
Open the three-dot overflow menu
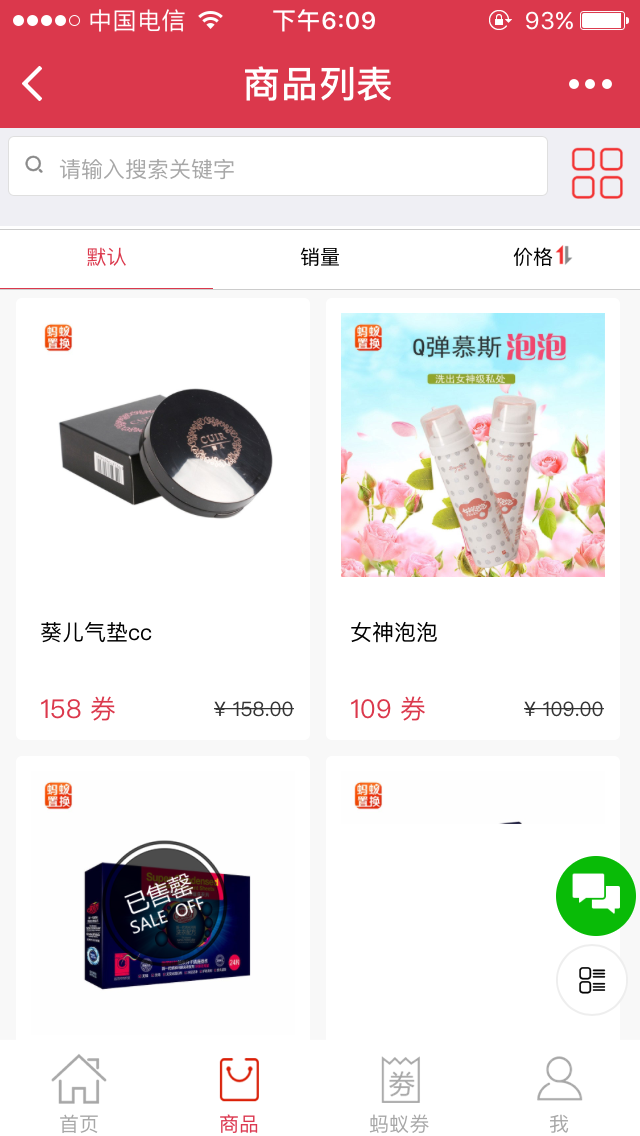(x=590, y=84)
